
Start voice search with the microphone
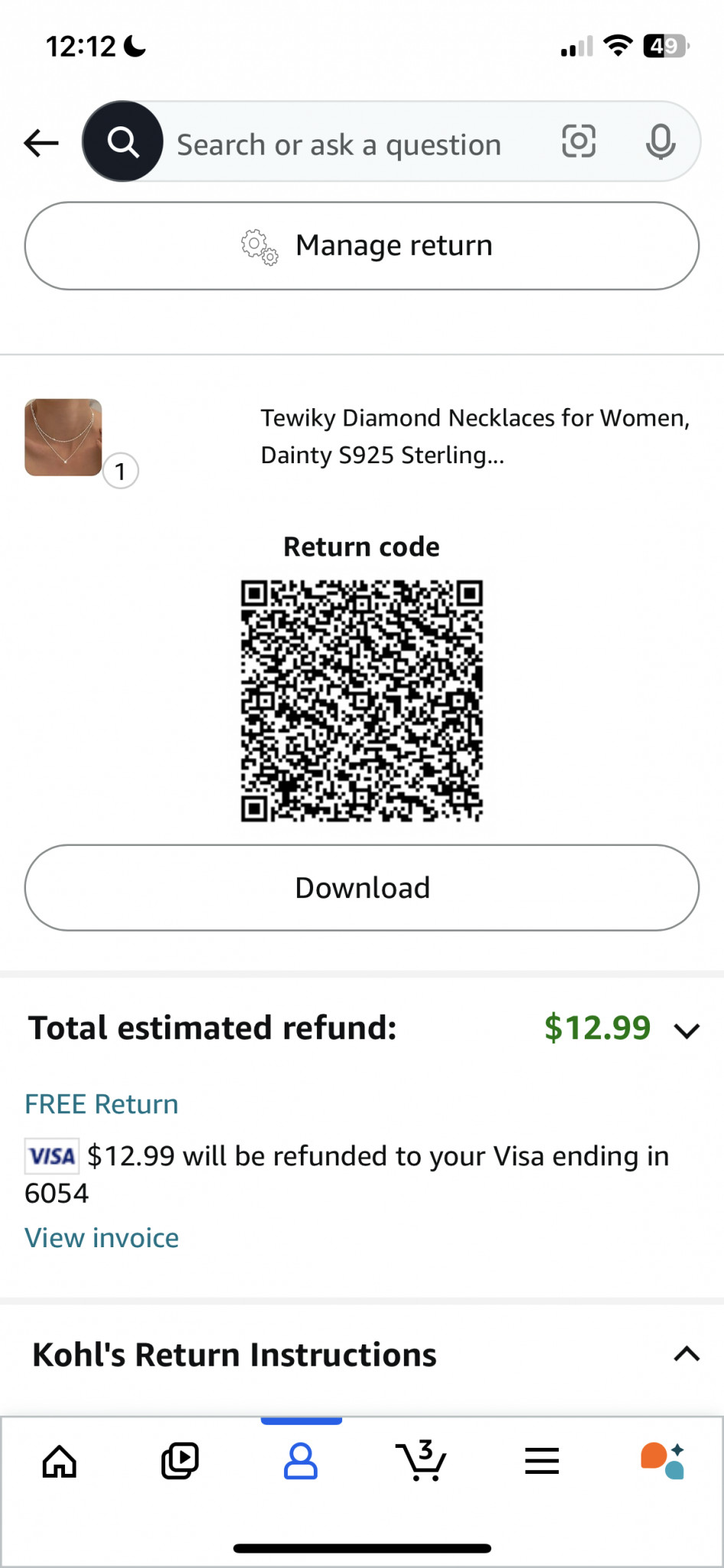[x=660, y=142]
